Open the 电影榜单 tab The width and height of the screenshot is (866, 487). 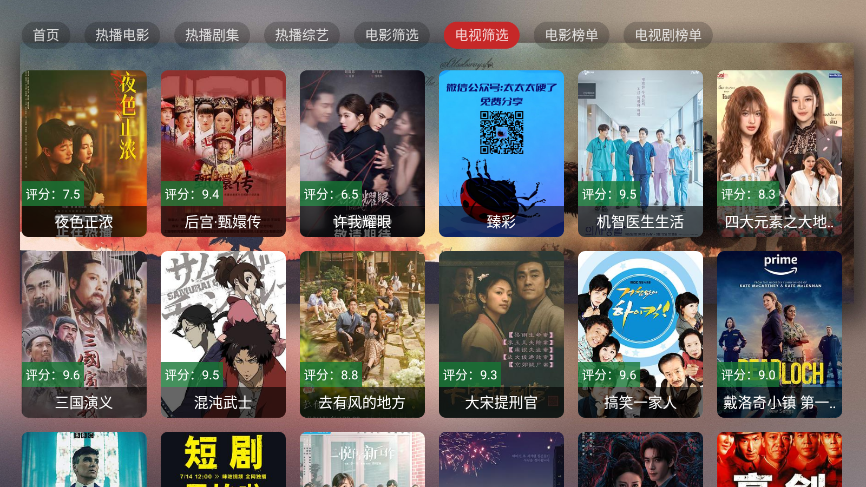[x=572, y=35]
